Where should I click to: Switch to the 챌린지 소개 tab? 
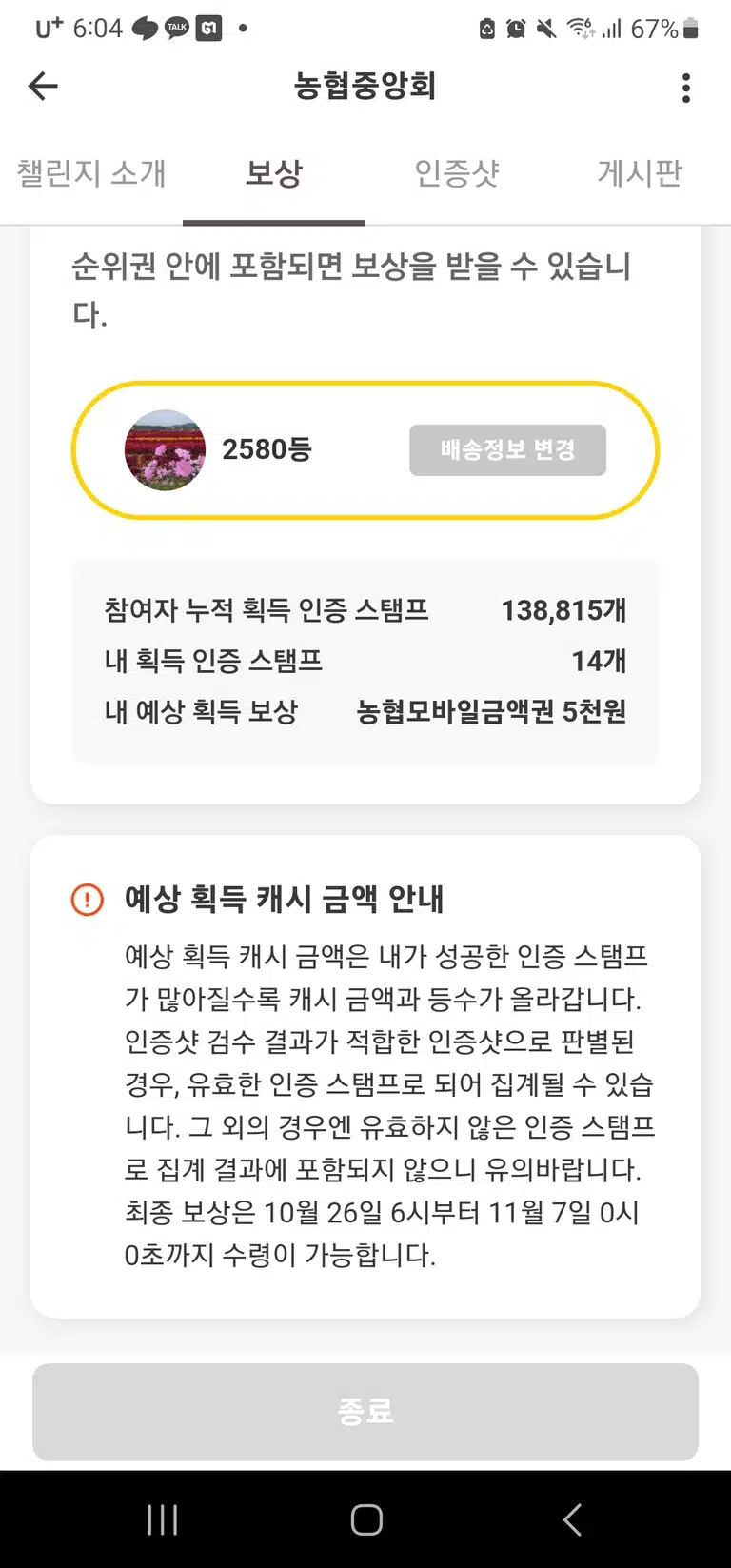point(91,173)
